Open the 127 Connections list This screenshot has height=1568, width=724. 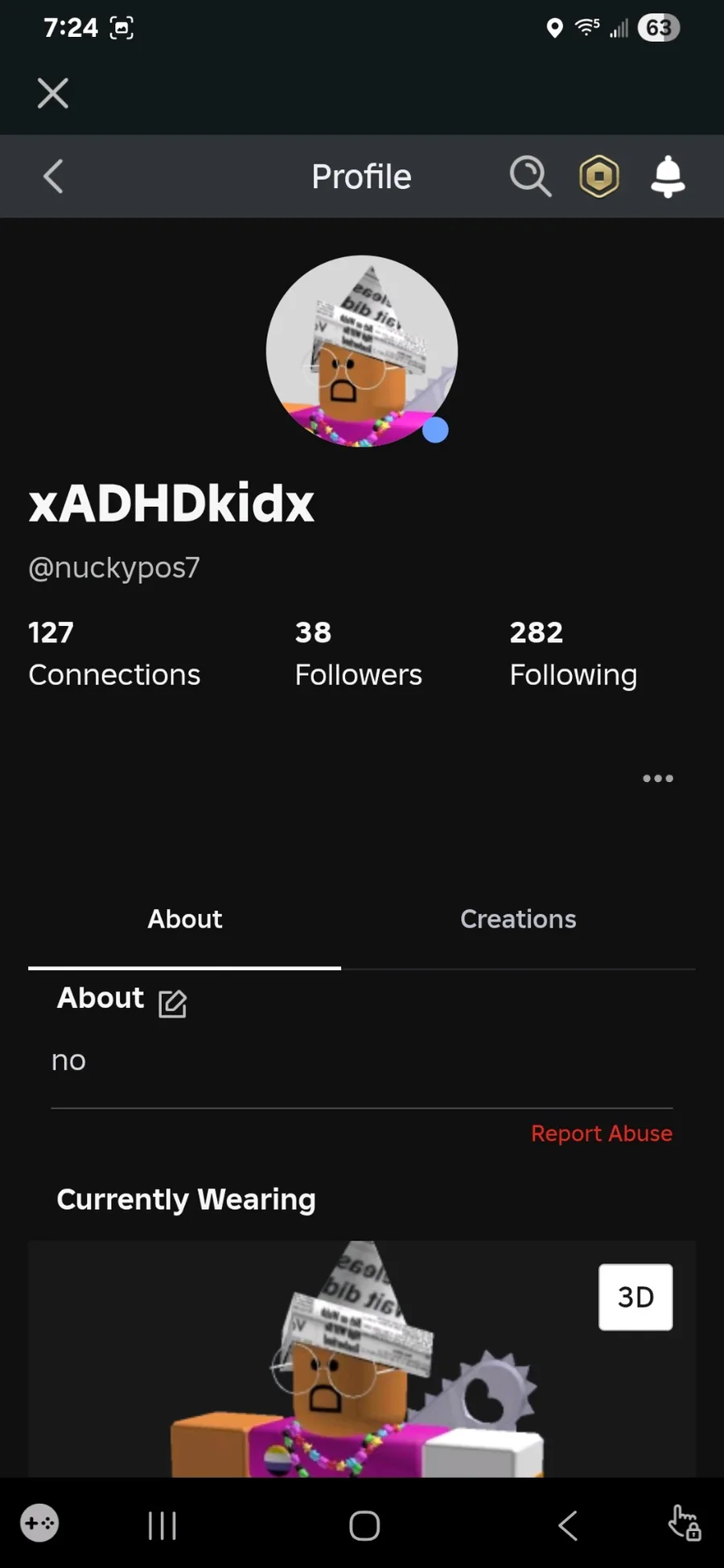click(114, 653)
